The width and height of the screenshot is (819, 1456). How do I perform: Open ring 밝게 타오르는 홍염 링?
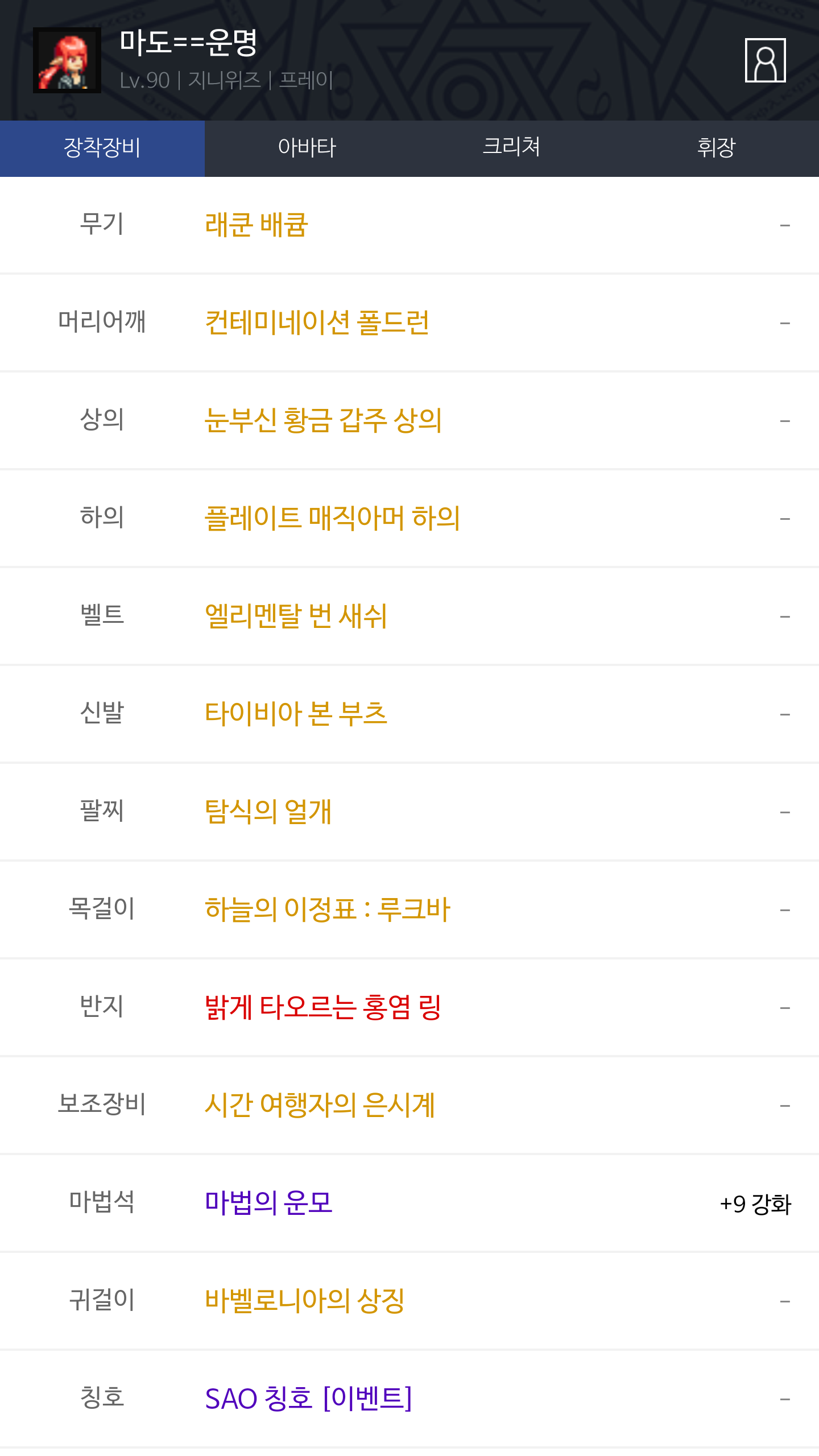coord(323,1008)
